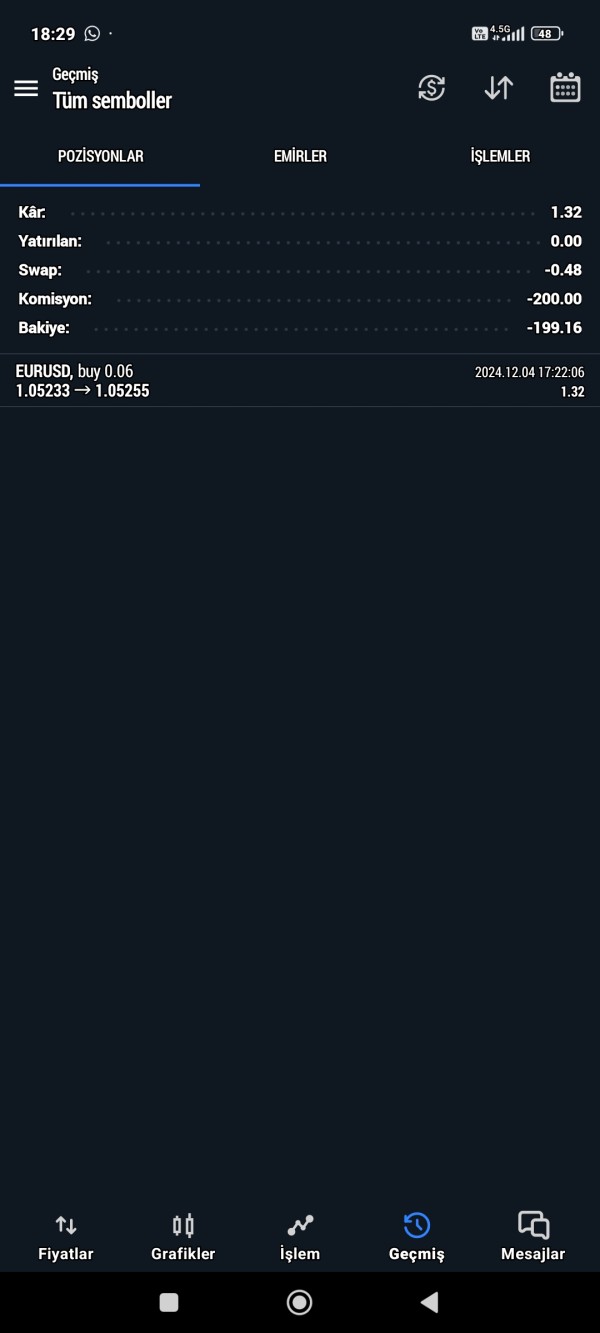The height and width of the screenshot is (1333, 600).
Task: Select the Geçmiş tab
Action: 417,1237
